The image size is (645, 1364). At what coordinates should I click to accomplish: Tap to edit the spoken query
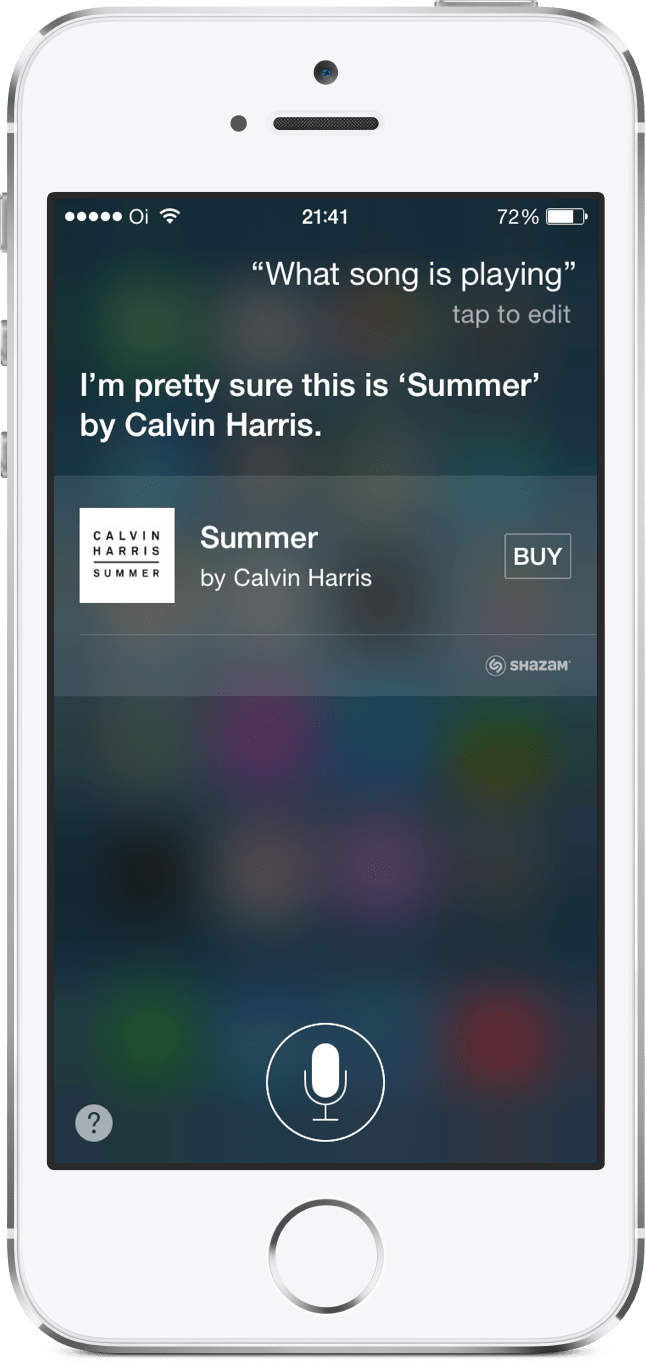tap(511, 314)
